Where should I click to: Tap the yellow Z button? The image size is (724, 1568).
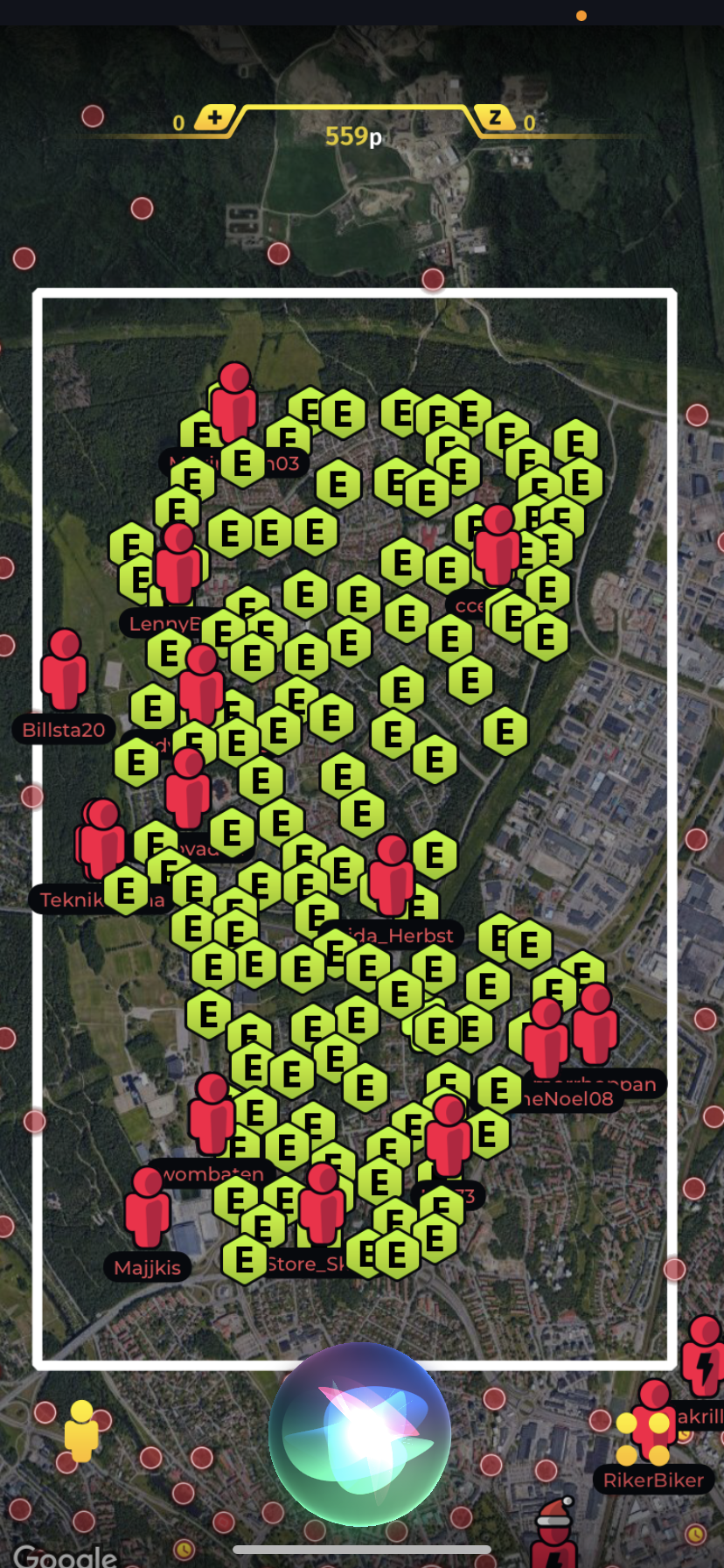point(494,117)
